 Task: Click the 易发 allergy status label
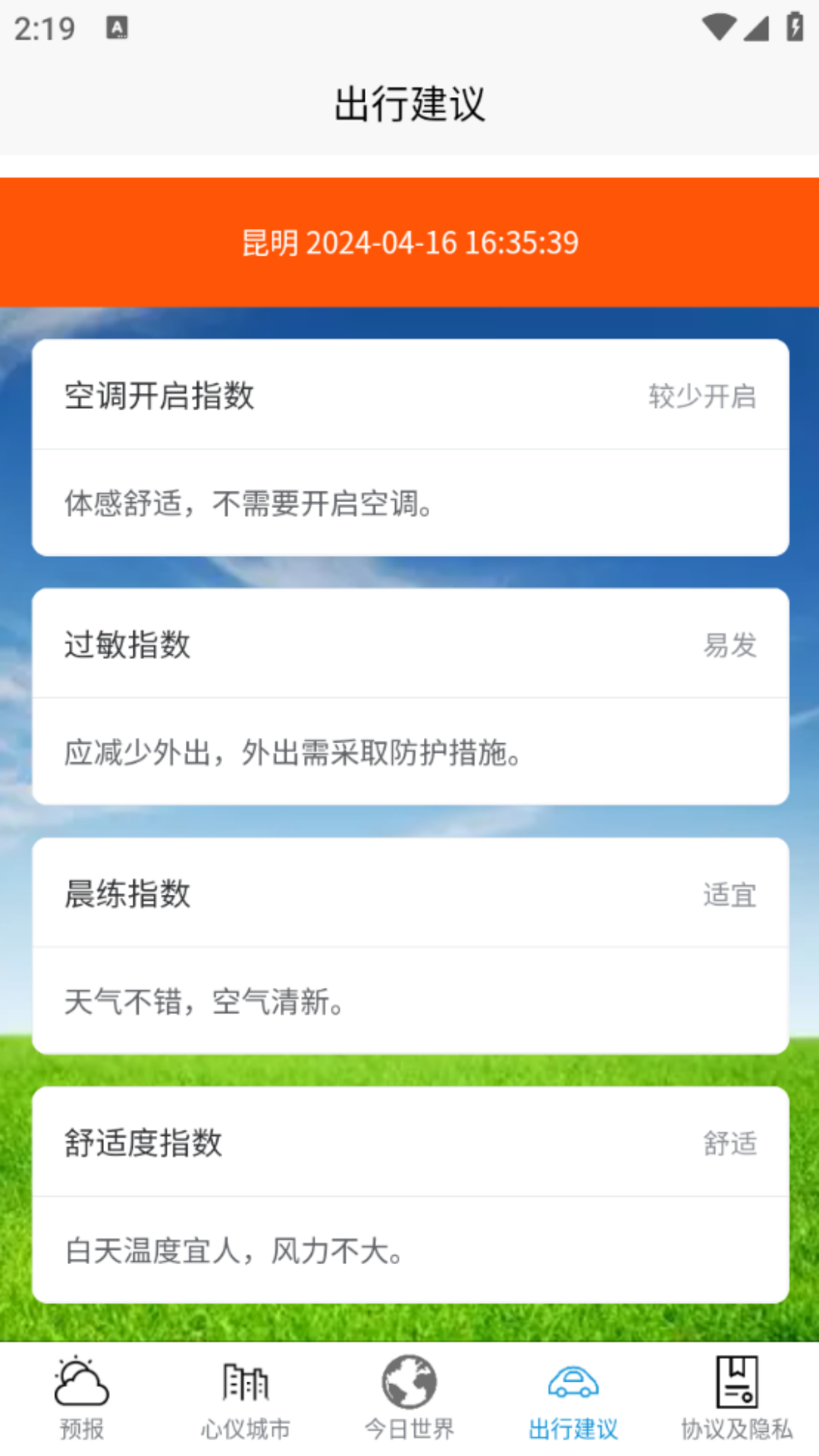pyautogui.click(x=730, y=646)
